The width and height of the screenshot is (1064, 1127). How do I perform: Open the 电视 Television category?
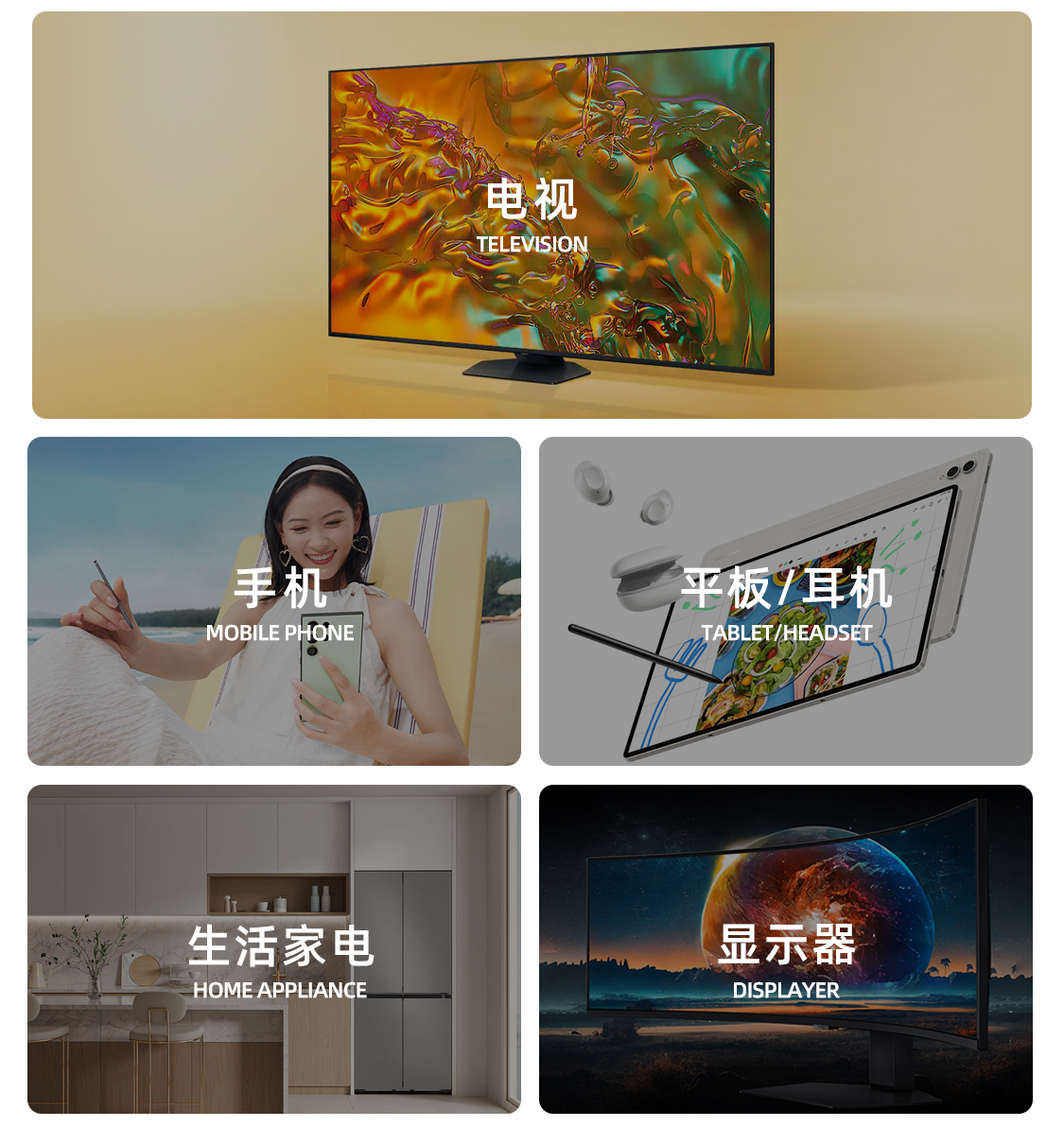pos(532,216)
